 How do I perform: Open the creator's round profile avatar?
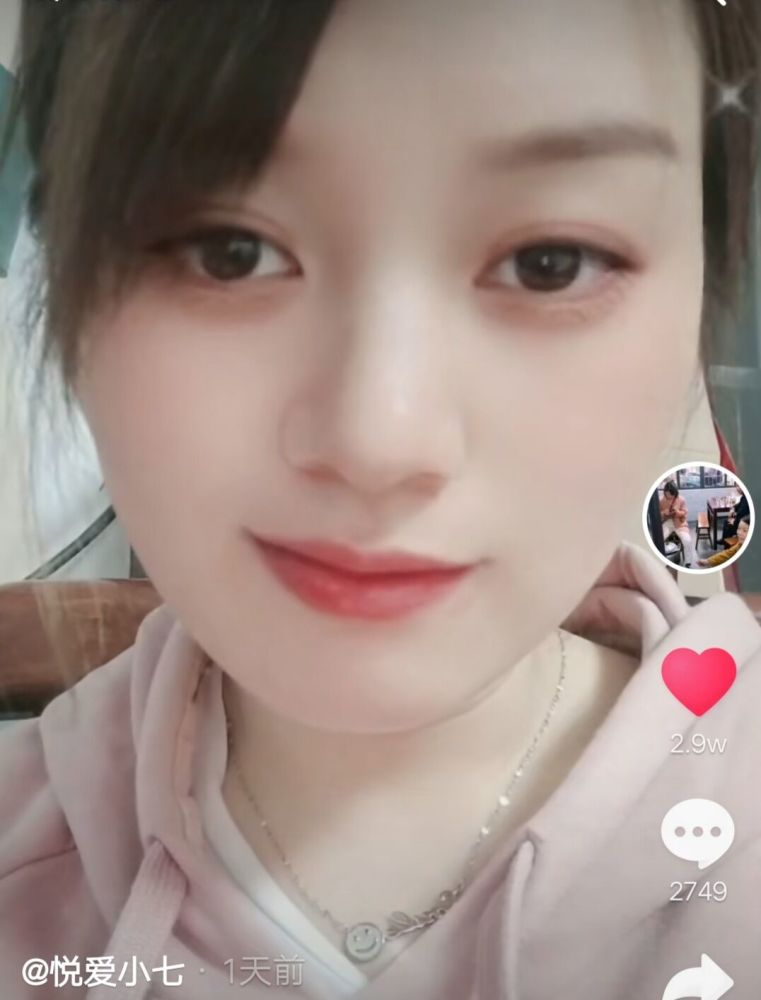[698, 517]
